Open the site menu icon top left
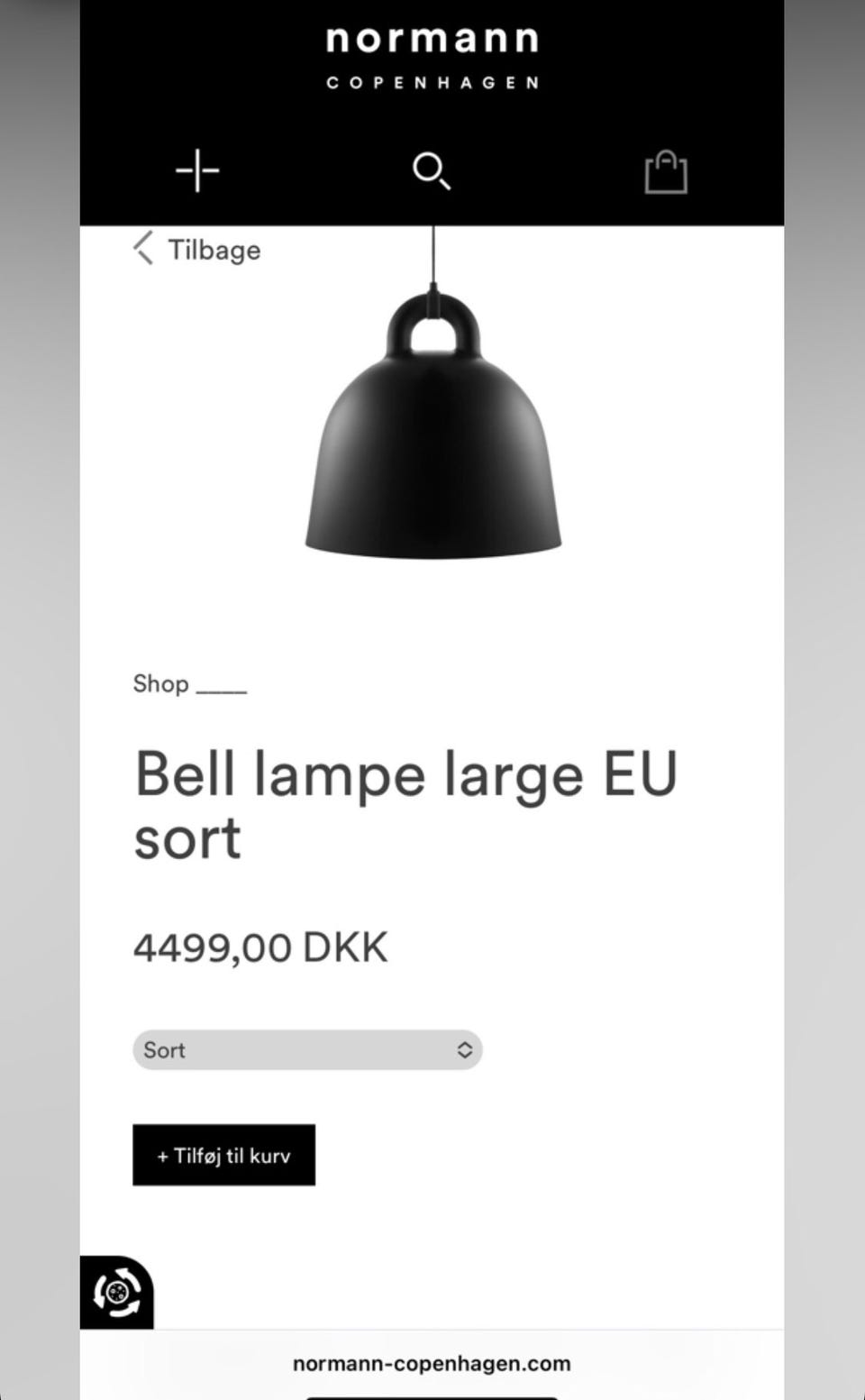 [x=197, y=171]
